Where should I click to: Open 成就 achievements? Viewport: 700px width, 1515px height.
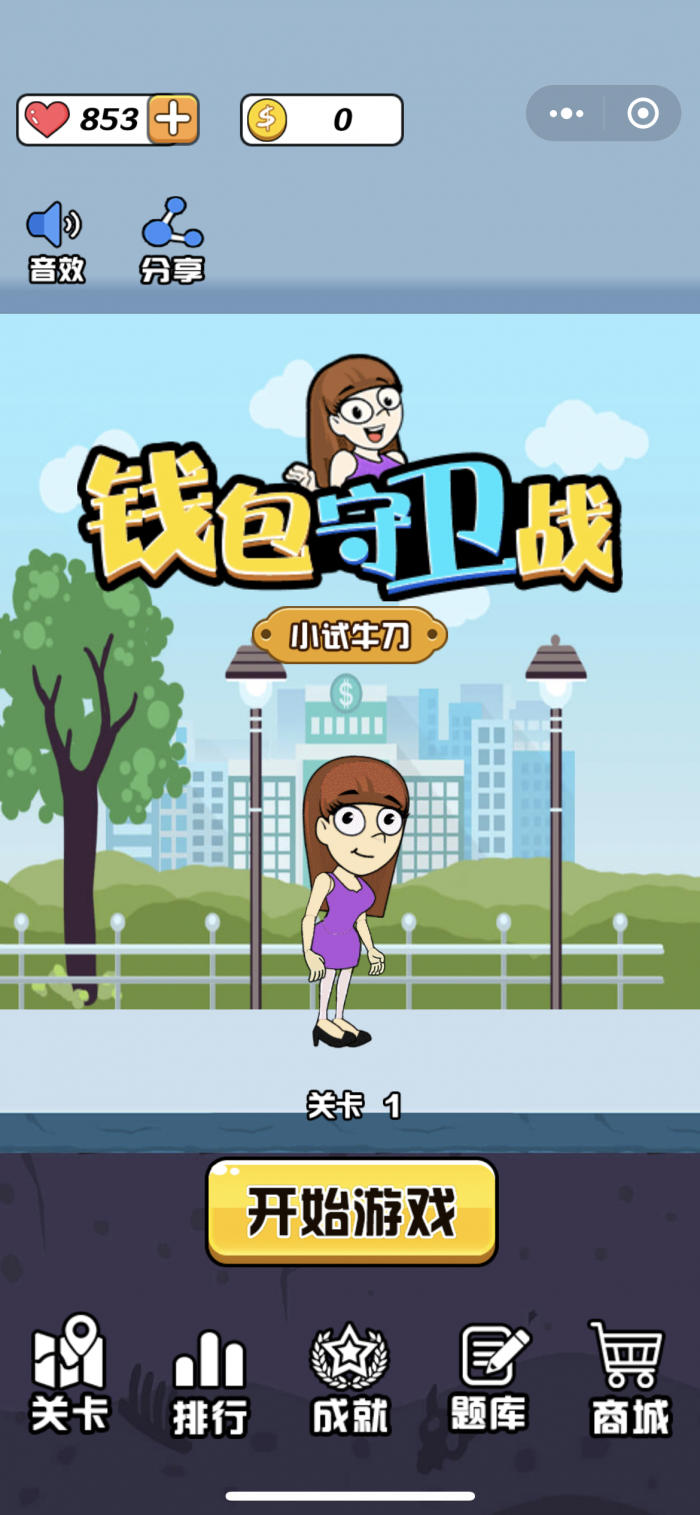tap(350, 1380)
